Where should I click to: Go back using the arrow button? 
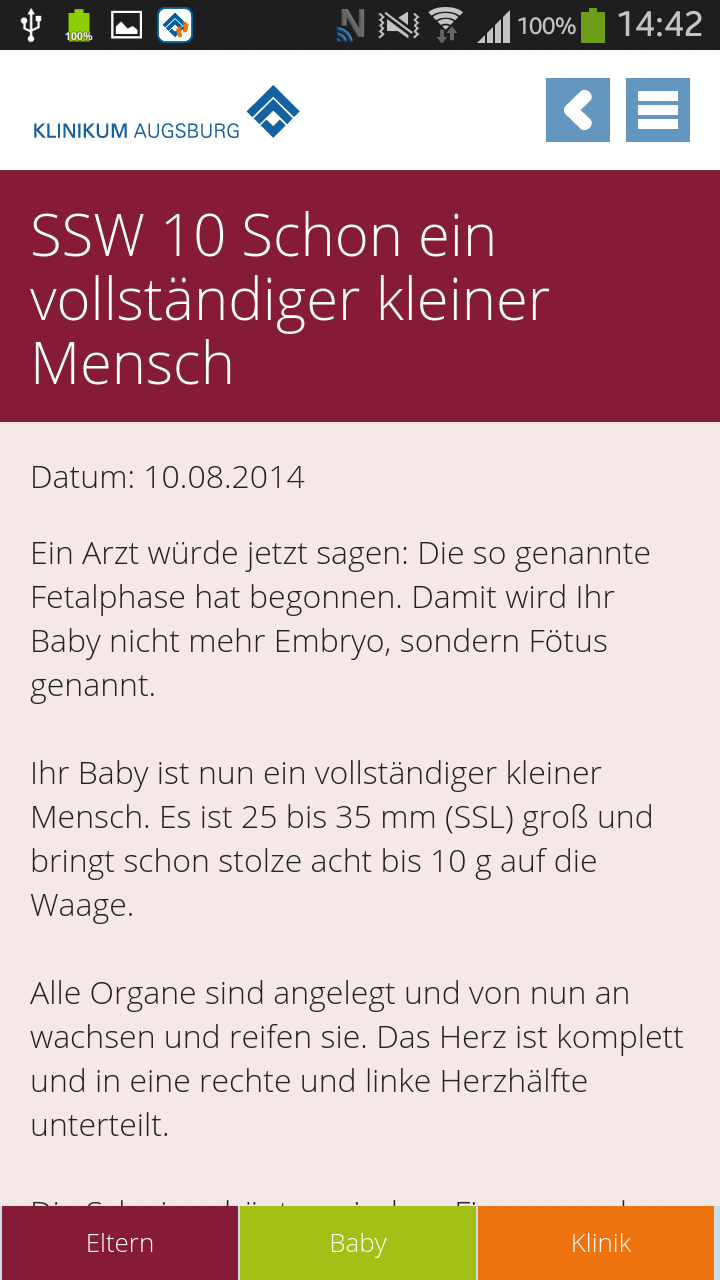pyautogui.click(x=577, y=110)
